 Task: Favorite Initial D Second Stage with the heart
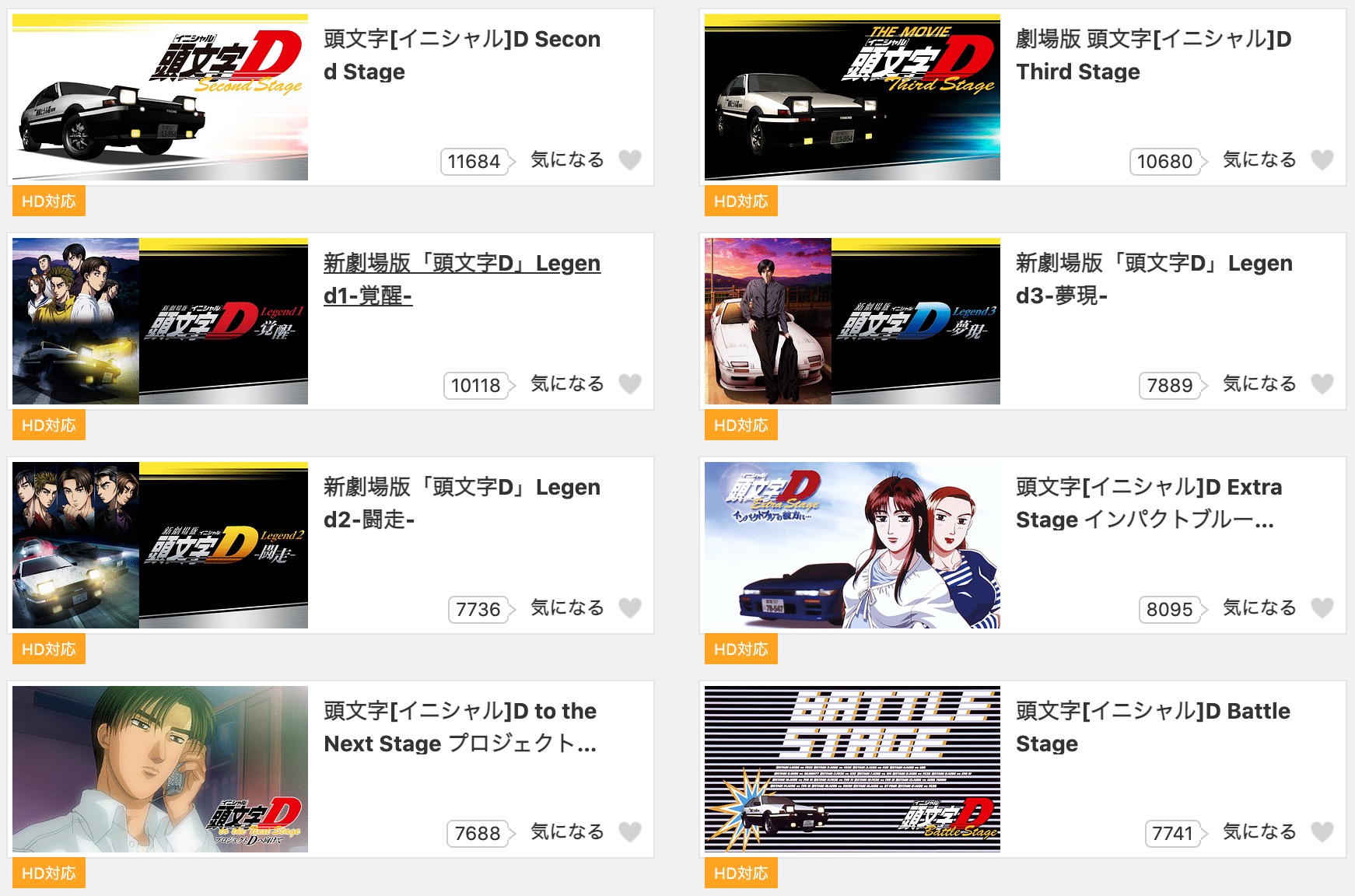tap(630, 160)
